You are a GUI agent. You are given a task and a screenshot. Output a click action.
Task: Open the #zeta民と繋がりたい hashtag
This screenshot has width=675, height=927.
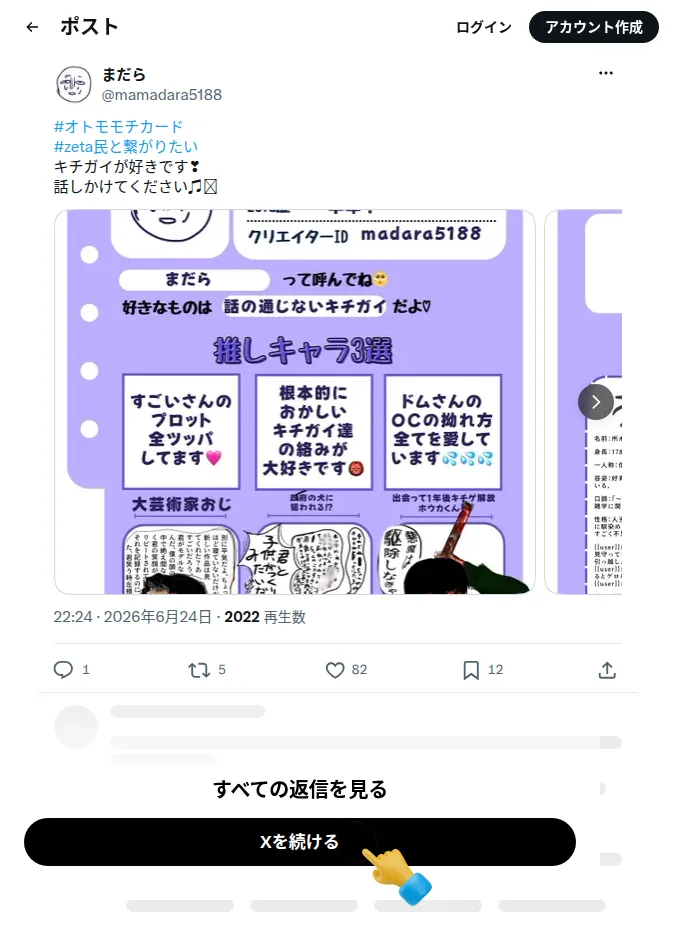pyautogui.click(x=125, y=147)
